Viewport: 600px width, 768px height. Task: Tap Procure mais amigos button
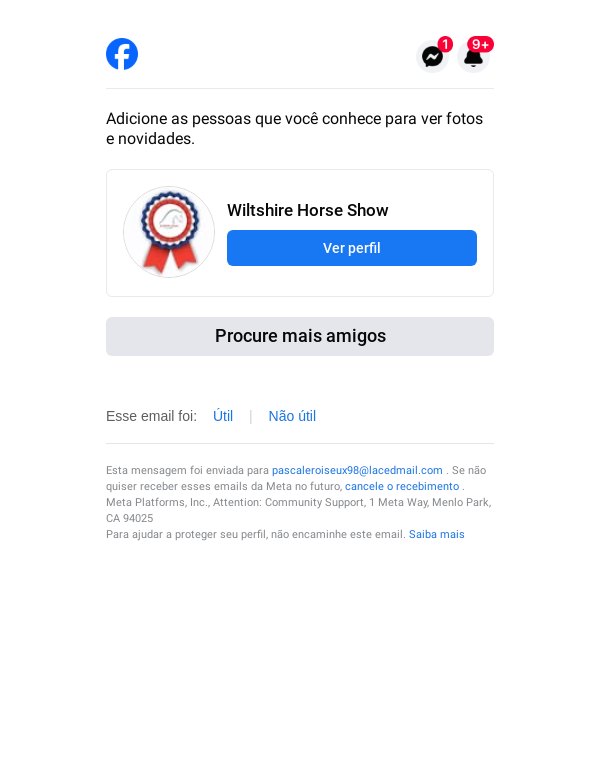point(300,336)
